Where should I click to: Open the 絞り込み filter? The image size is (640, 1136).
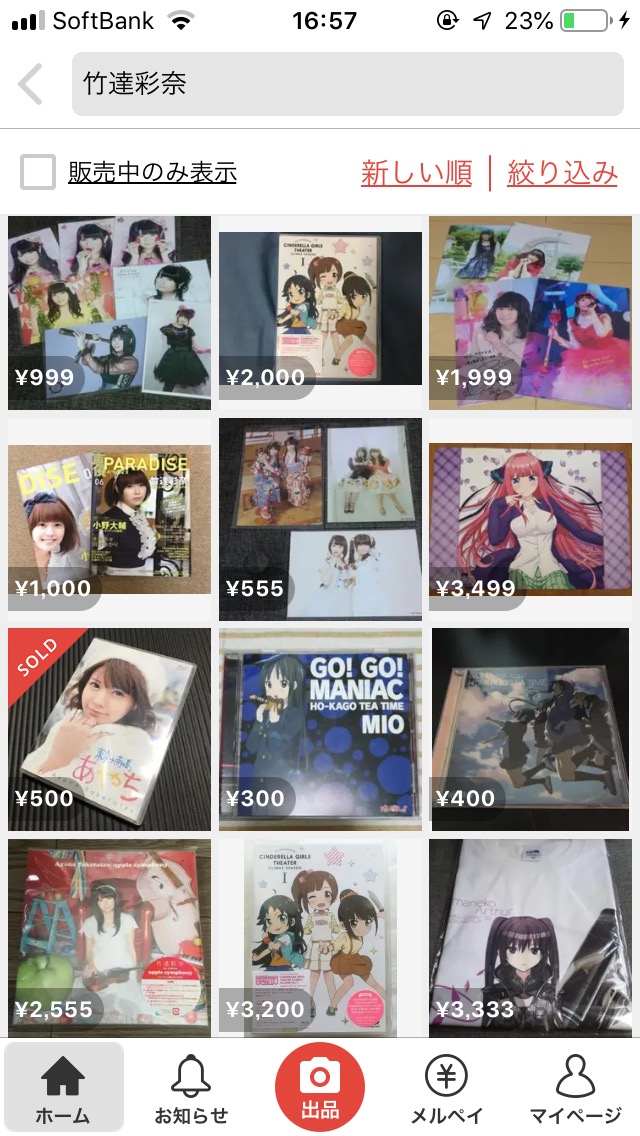562,173
